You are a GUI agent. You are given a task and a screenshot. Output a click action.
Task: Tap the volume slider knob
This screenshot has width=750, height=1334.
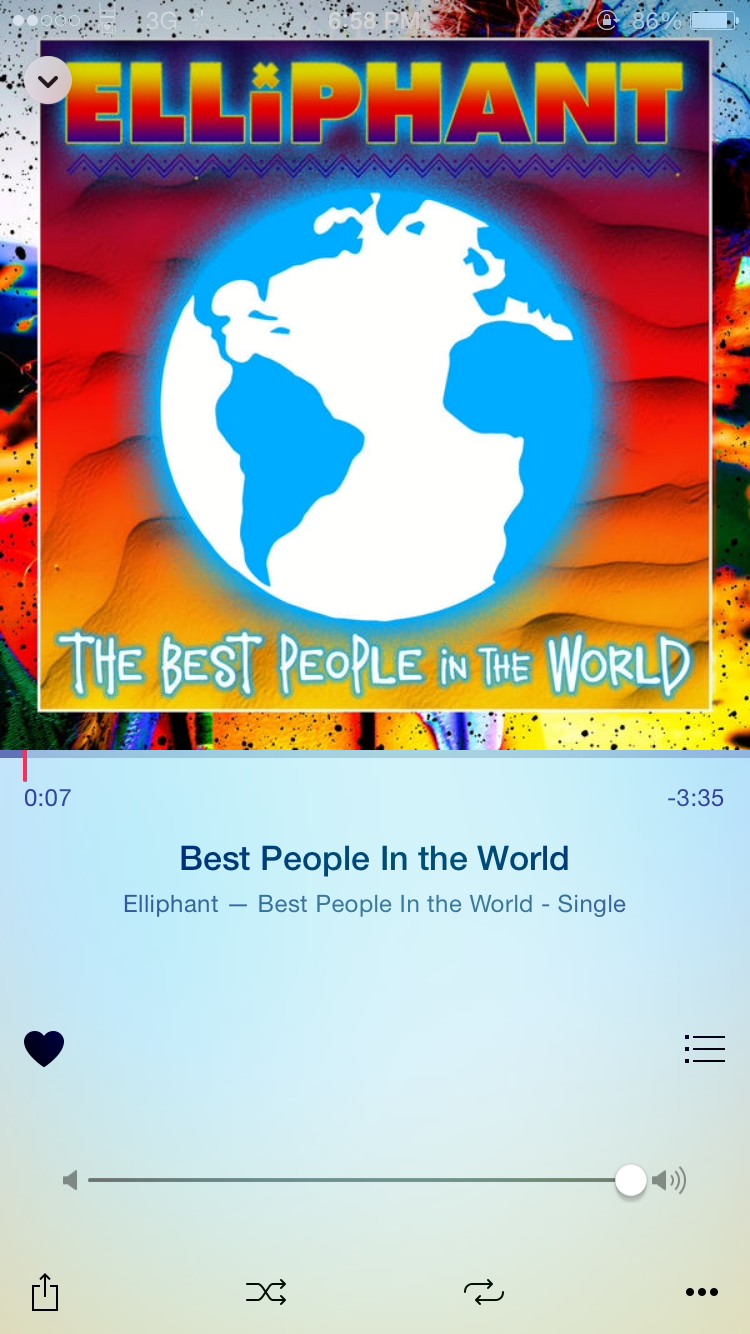click(631, 1181)
